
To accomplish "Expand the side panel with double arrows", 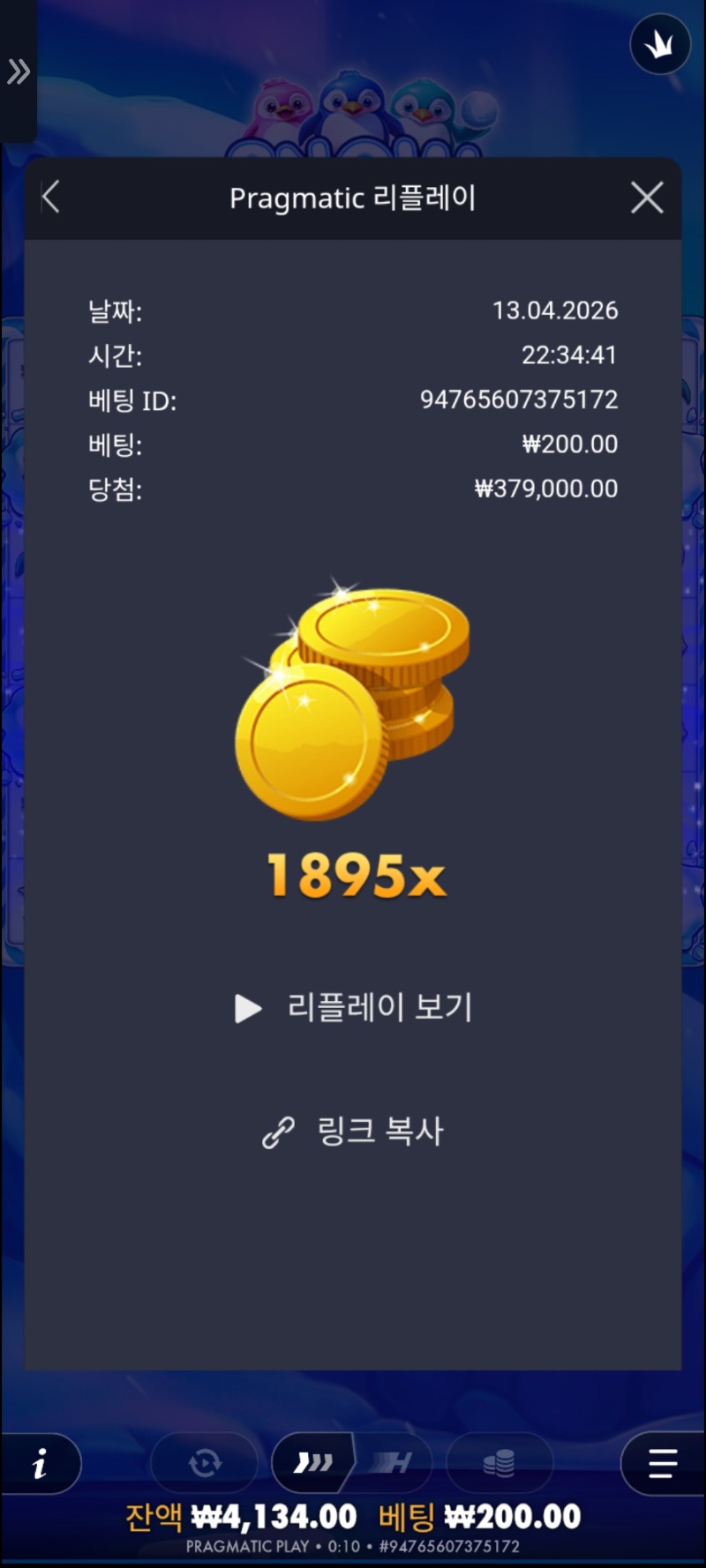I will (x=19, y=71).
